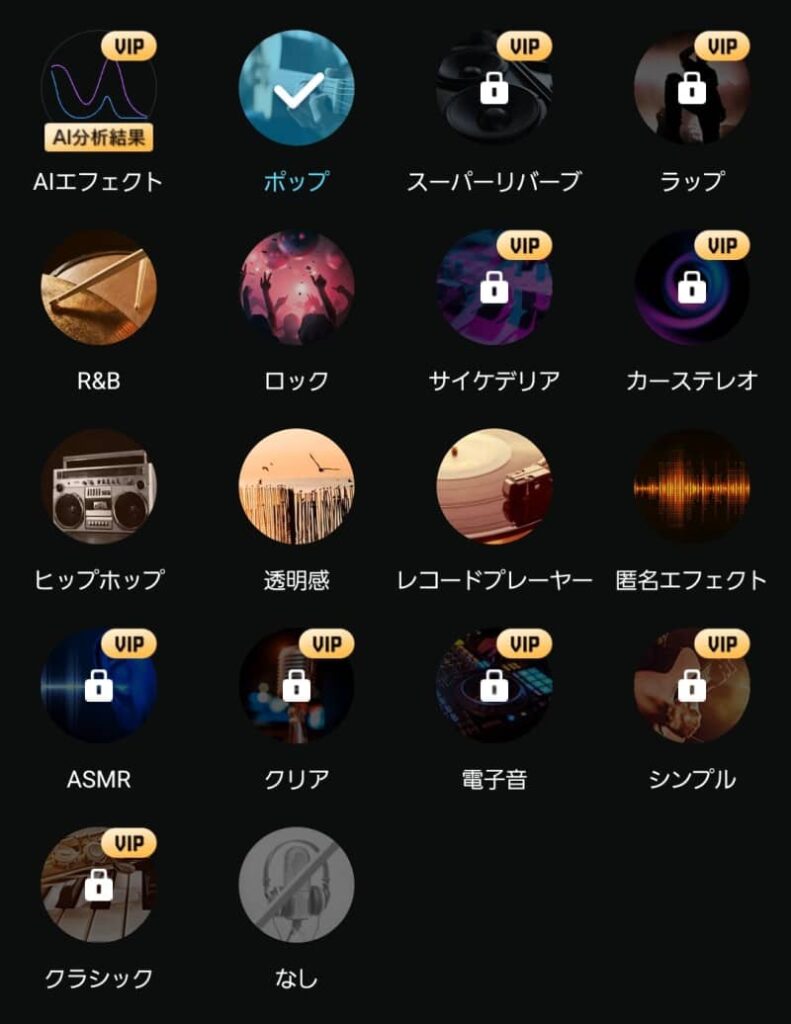Choose the locked 電子音 effect
The height and width of the screenshot is (1024, 791).
pyautogui.click(x=494, y=686)
